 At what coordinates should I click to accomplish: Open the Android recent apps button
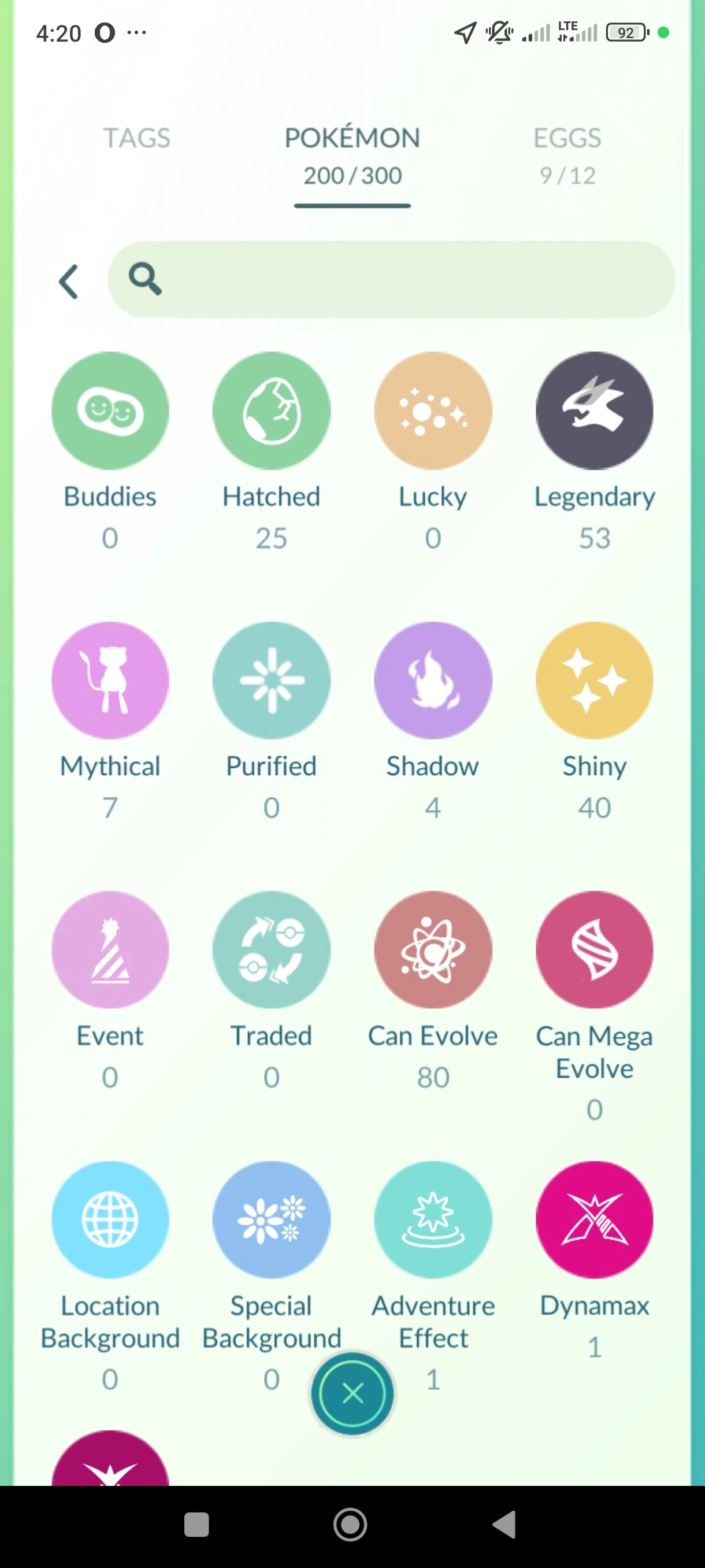click(x=196, y=1525)
